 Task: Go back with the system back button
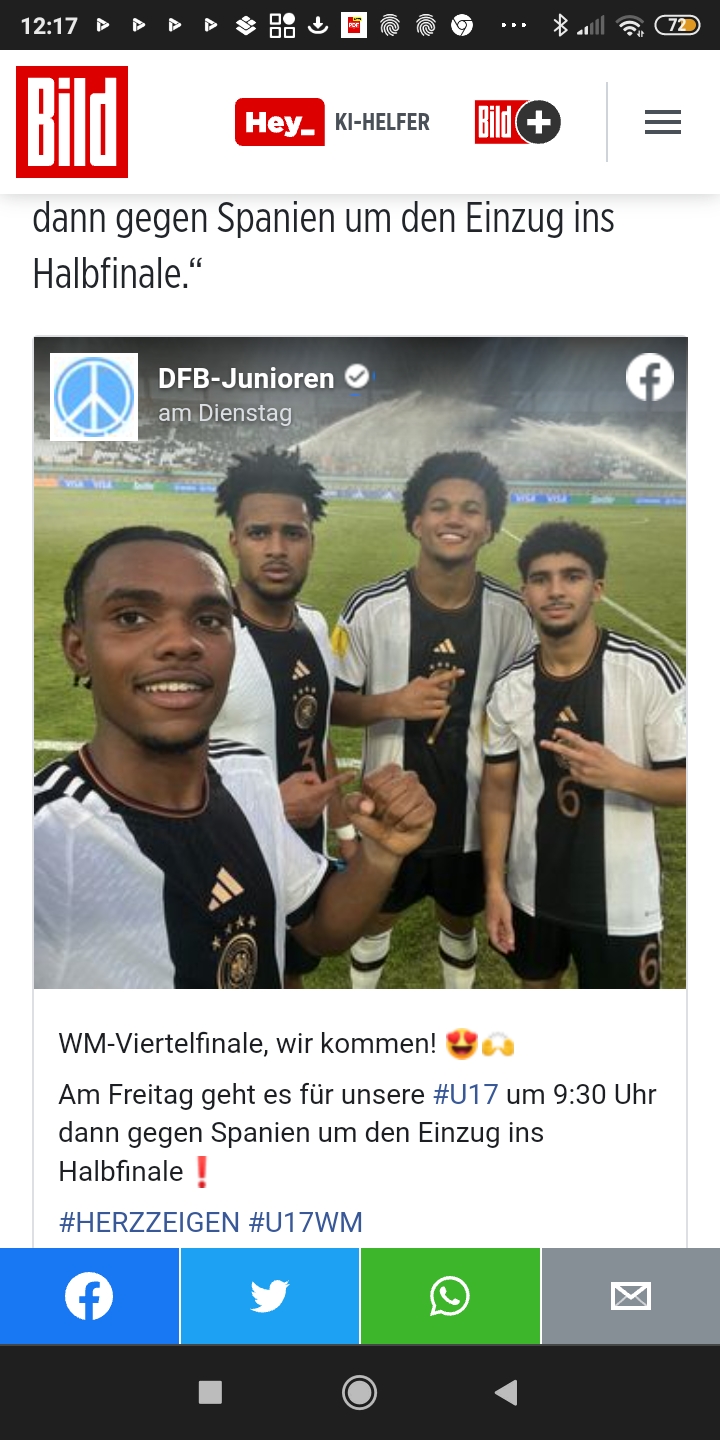click(x=507, y=1392)
